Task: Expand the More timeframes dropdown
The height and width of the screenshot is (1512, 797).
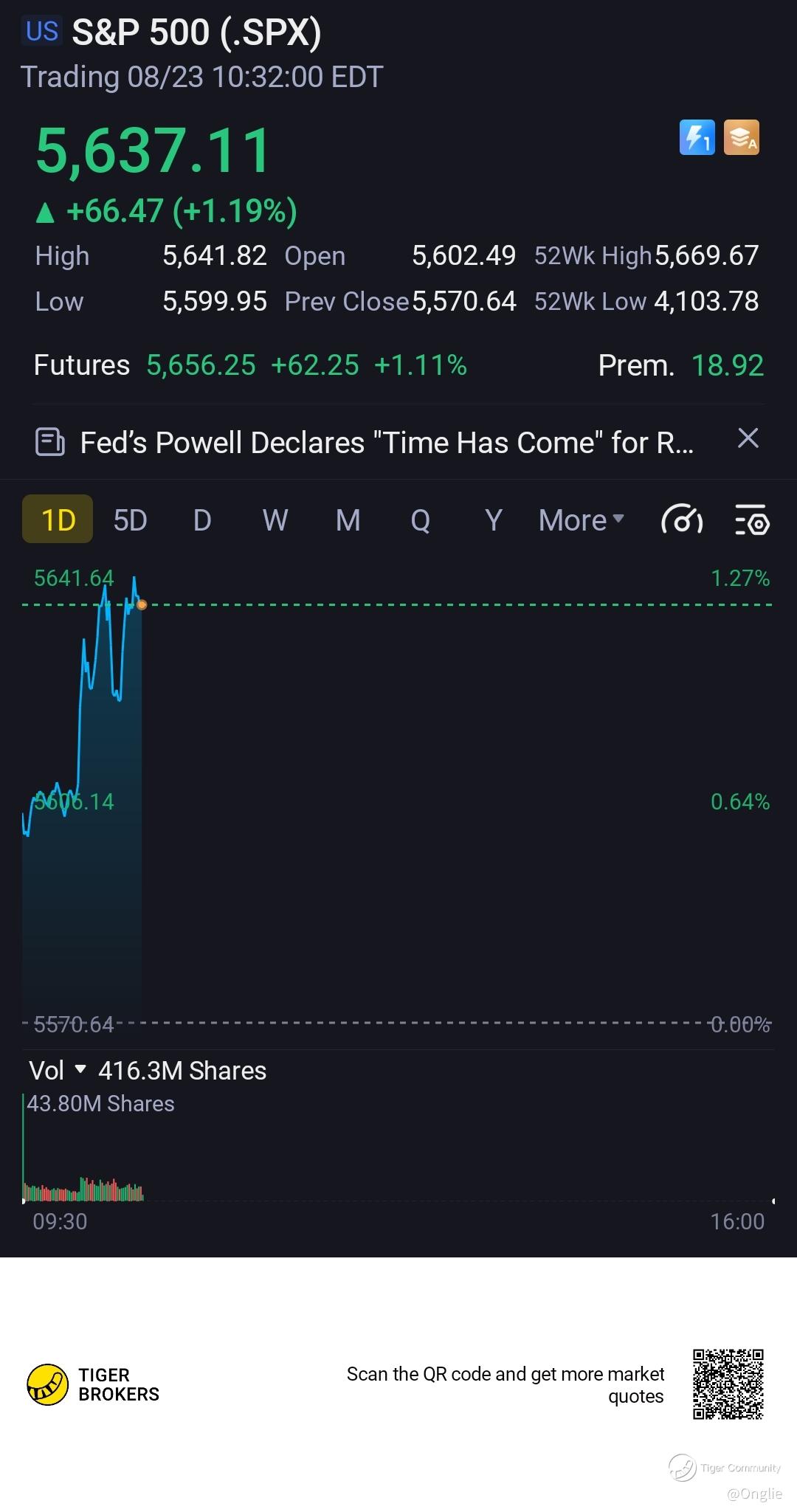Action: tap(581, 520)
